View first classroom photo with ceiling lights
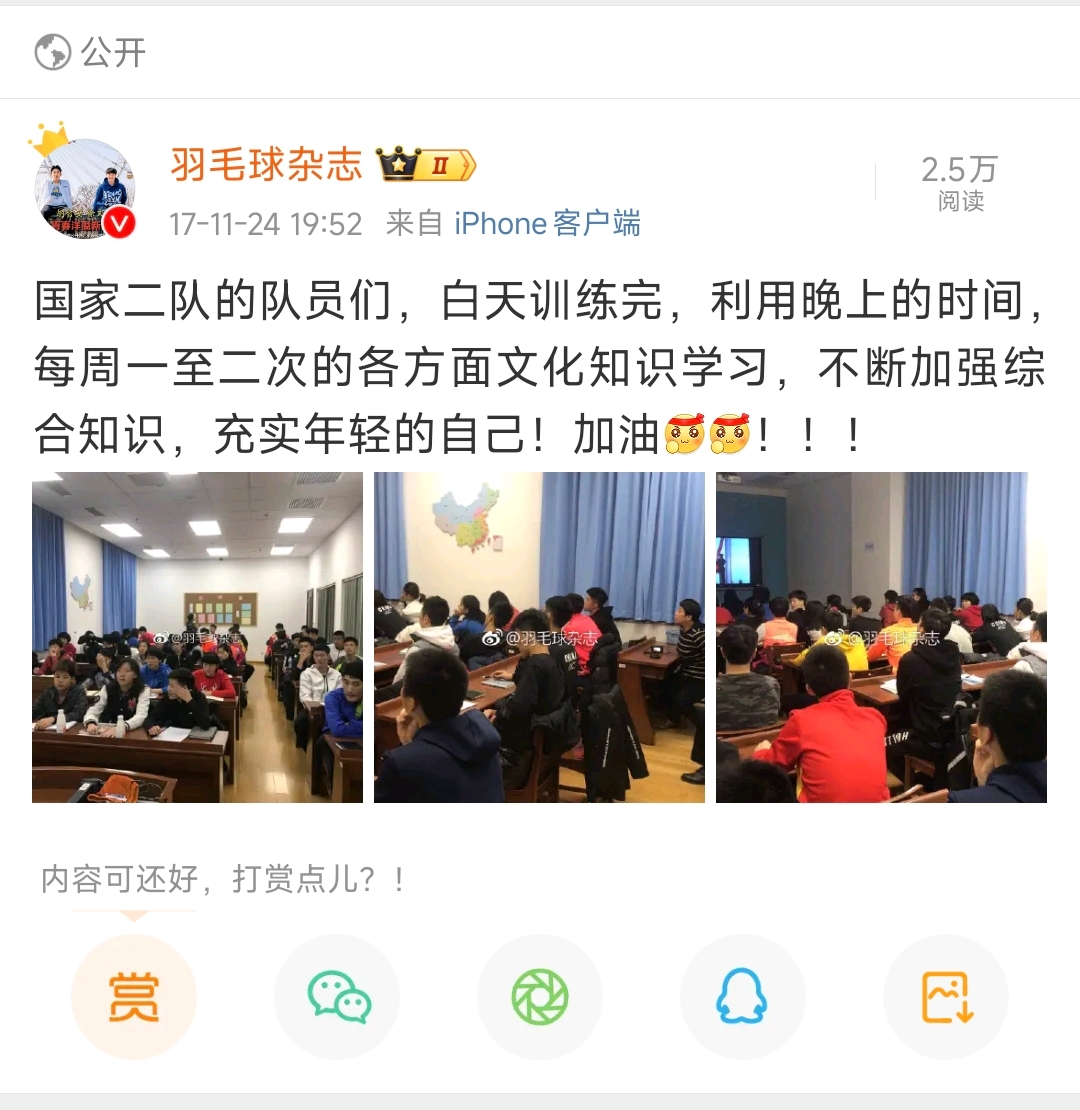The image size is (1080, 1110). (x=197, y=637)
